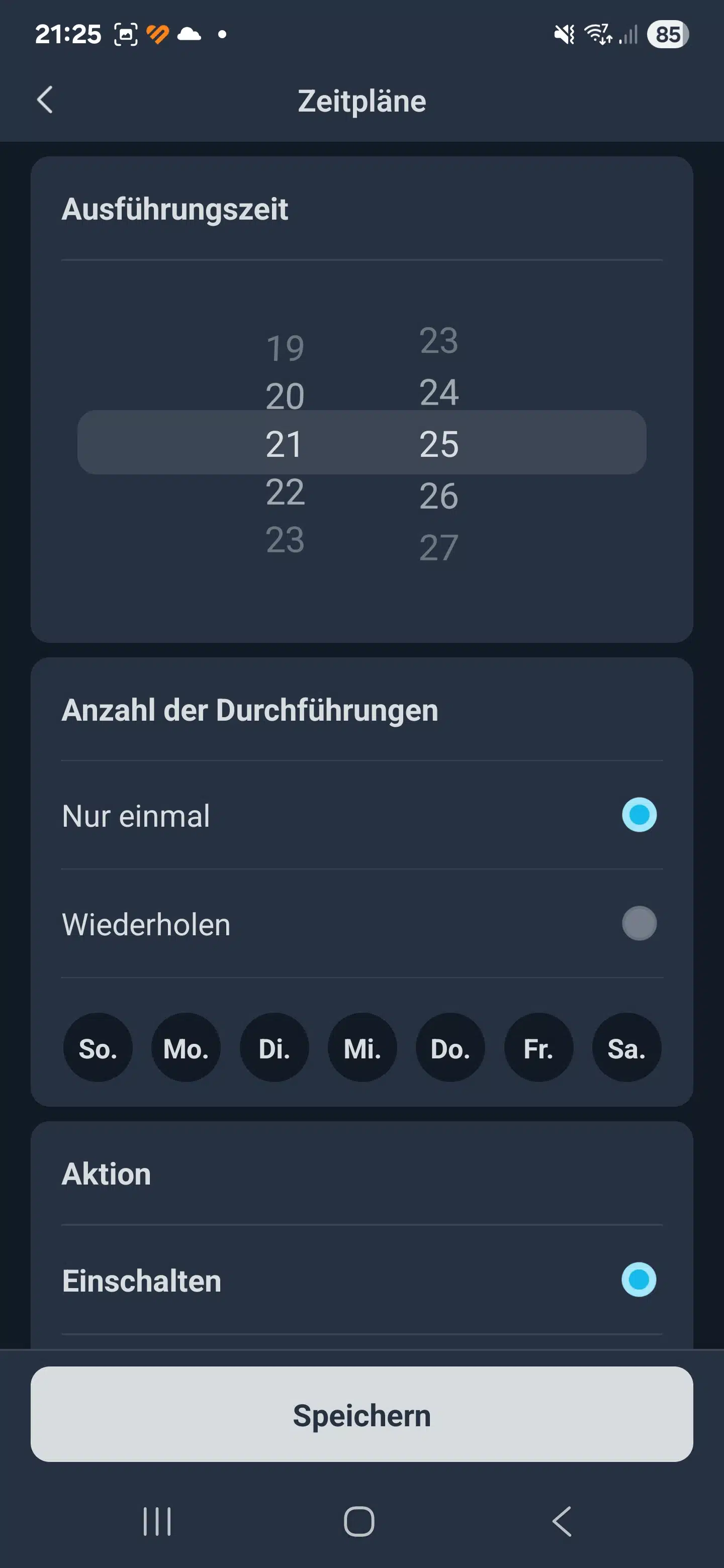Image resolution: width=724 pixels, height=1568 pixels.
Task: Pick Mo. as a repeat day
Action: (x=186, y=1047)
